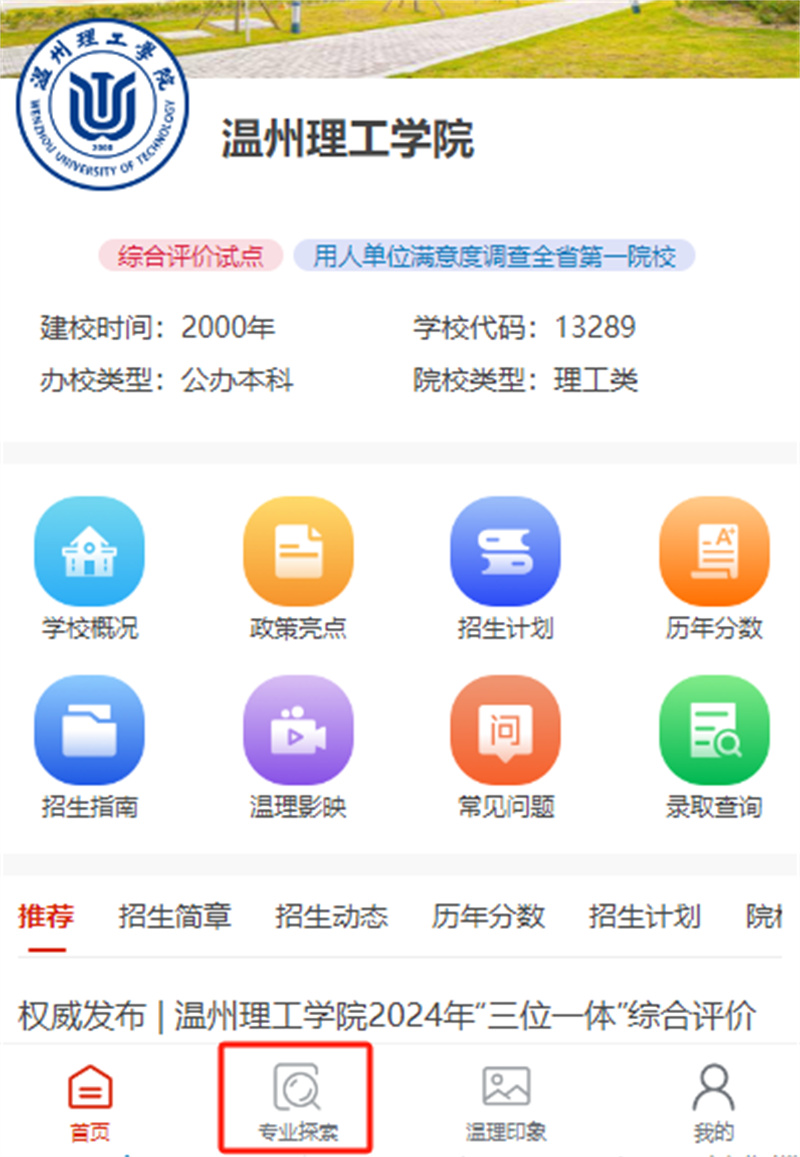The width and height of the screenshot is (800, 1157).
Task: Switch to the 招生动态 tab
Action: [x=331, y=916]
